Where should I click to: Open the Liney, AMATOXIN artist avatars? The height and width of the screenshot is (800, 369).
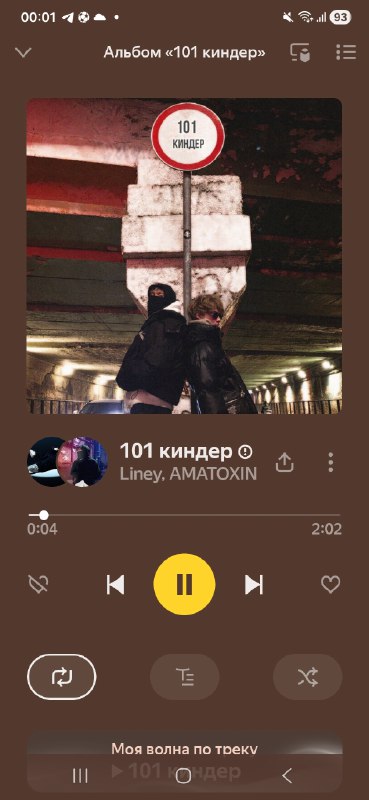pos(67,462)
